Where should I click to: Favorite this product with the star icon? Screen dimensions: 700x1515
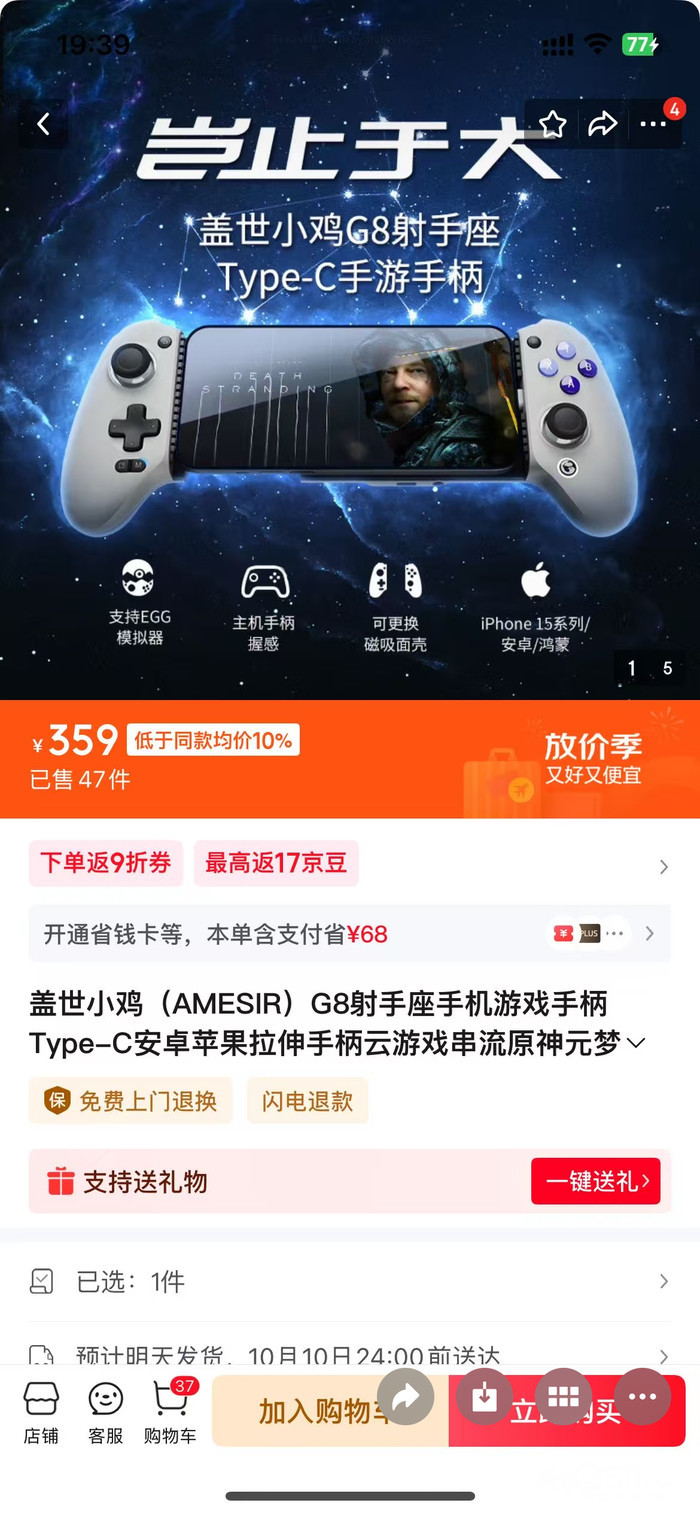click(553, 124)
